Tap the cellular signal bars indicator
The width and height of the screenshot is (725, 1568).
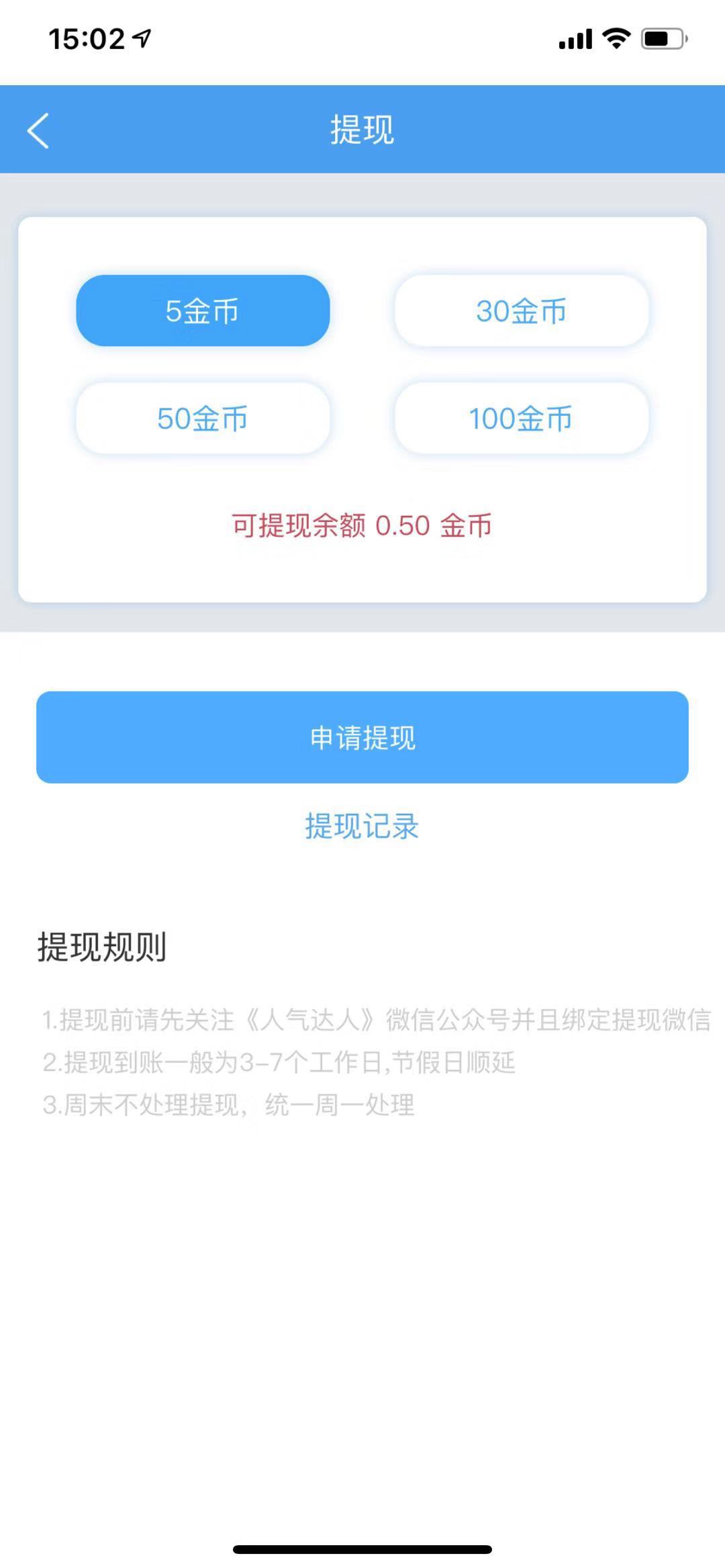pyautogui.click(x=574, y=38)
